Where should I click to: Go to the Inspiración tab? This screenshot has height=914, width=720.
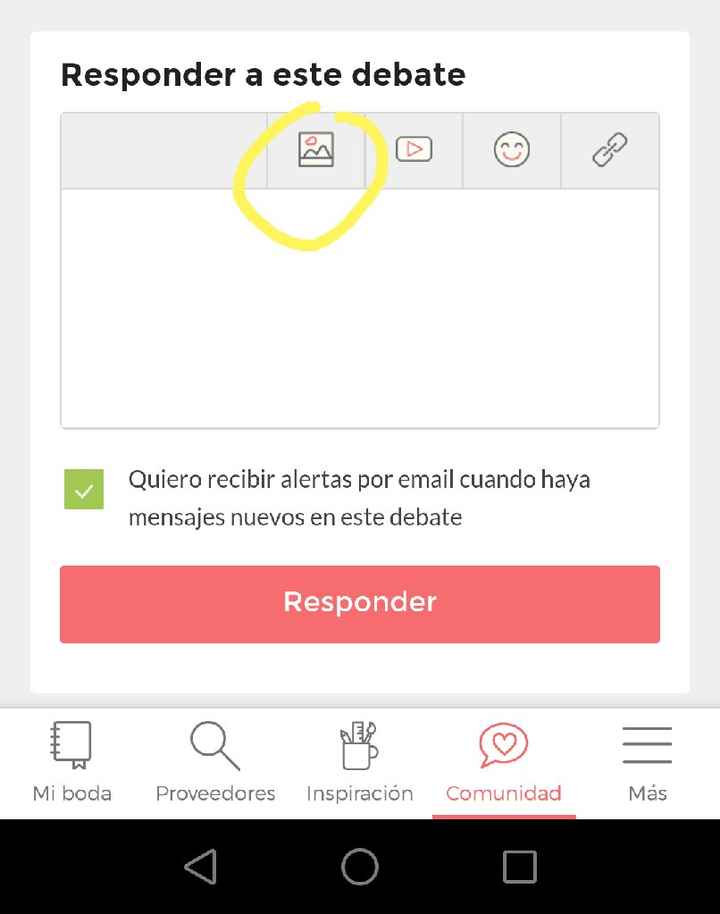click(359, 763)
